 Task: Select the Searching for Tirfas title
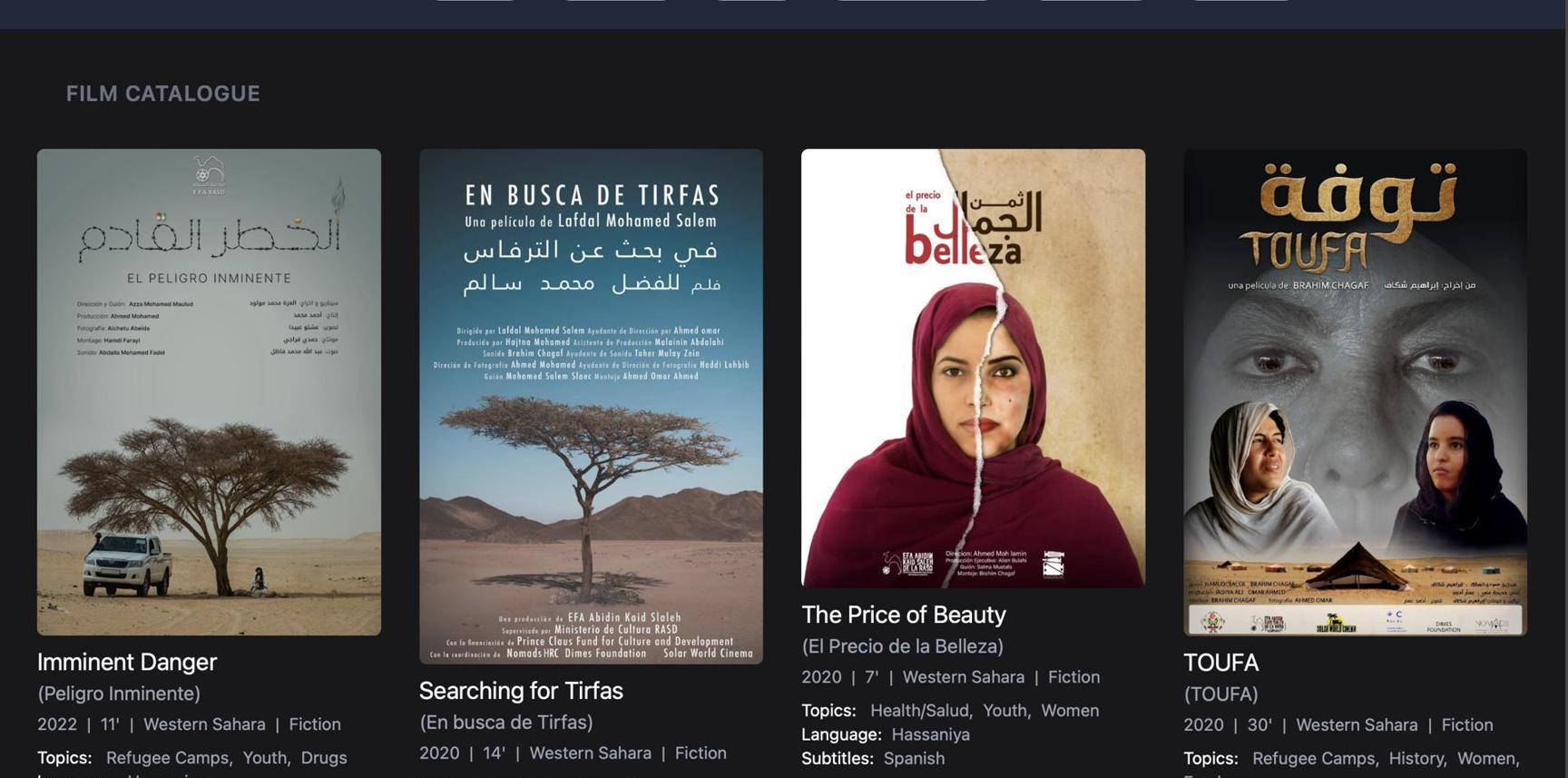pos(521,691)
